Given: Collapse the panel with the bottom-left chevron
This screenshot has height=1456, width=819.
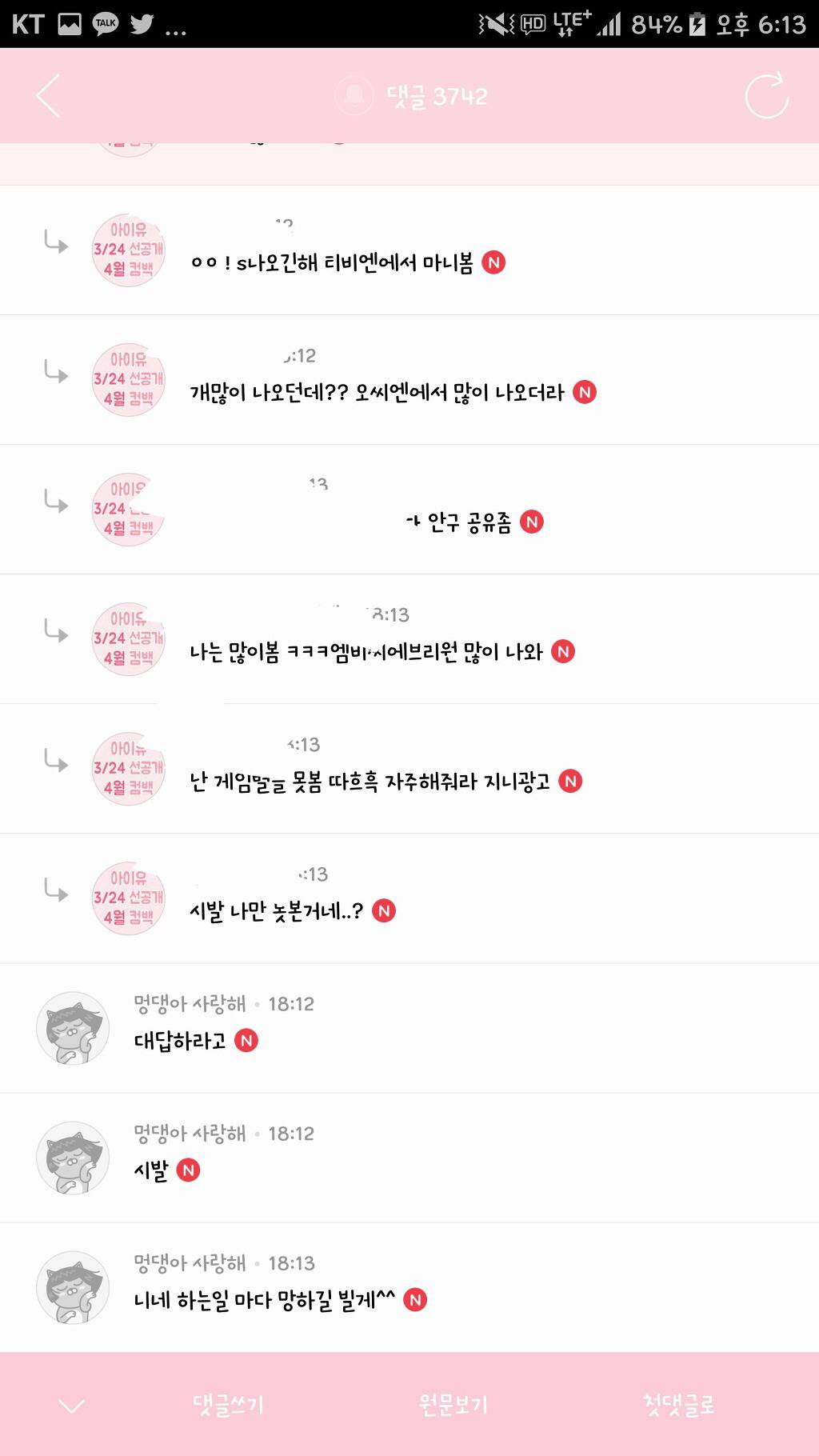Looking at the screenshot, I should click(72, 1406).
